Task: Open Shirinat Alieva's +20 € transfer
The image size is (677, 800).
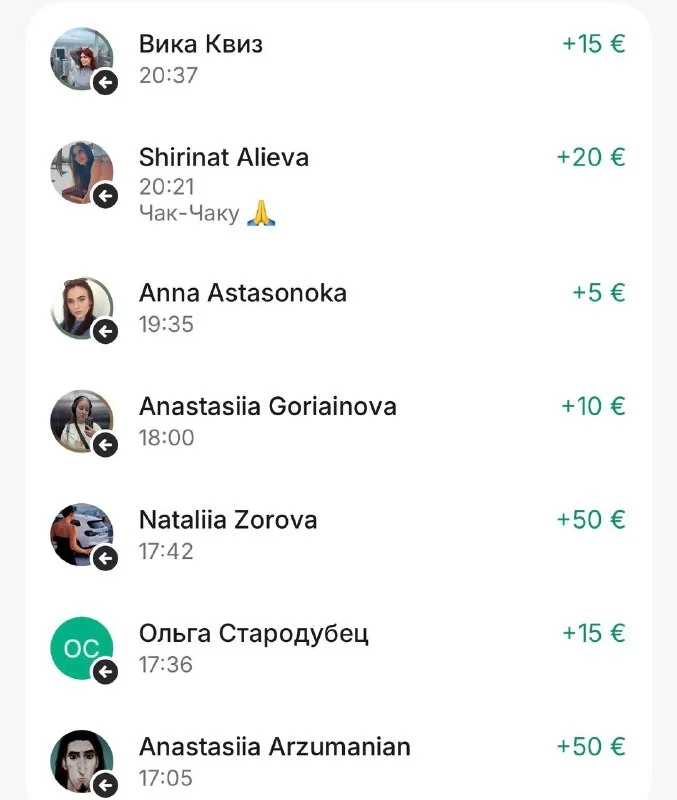Action: [338, 185]
